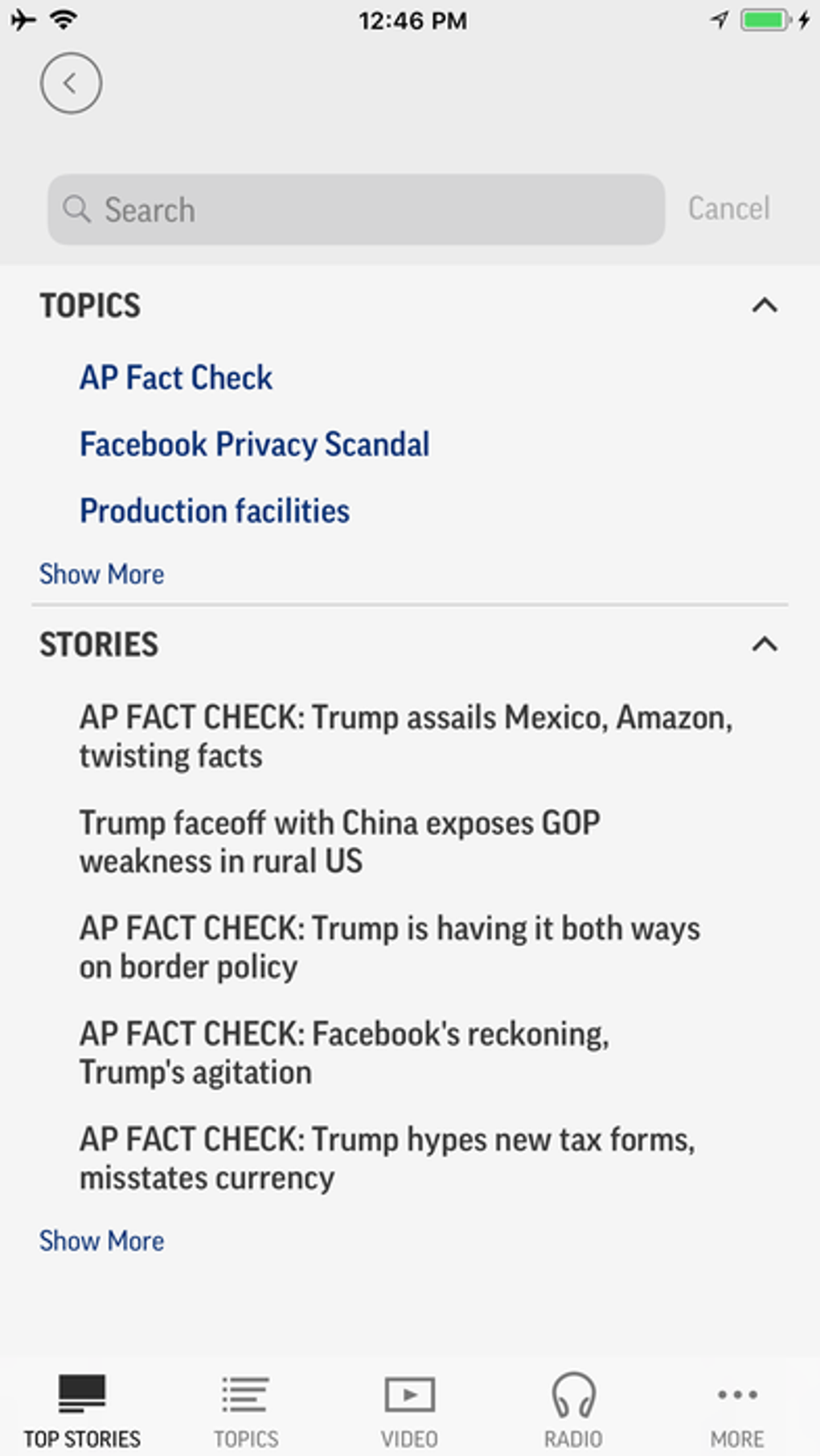This screenshot has width=820, height=1456.
Task: Show more topics
Action: (x=102, y=574)
